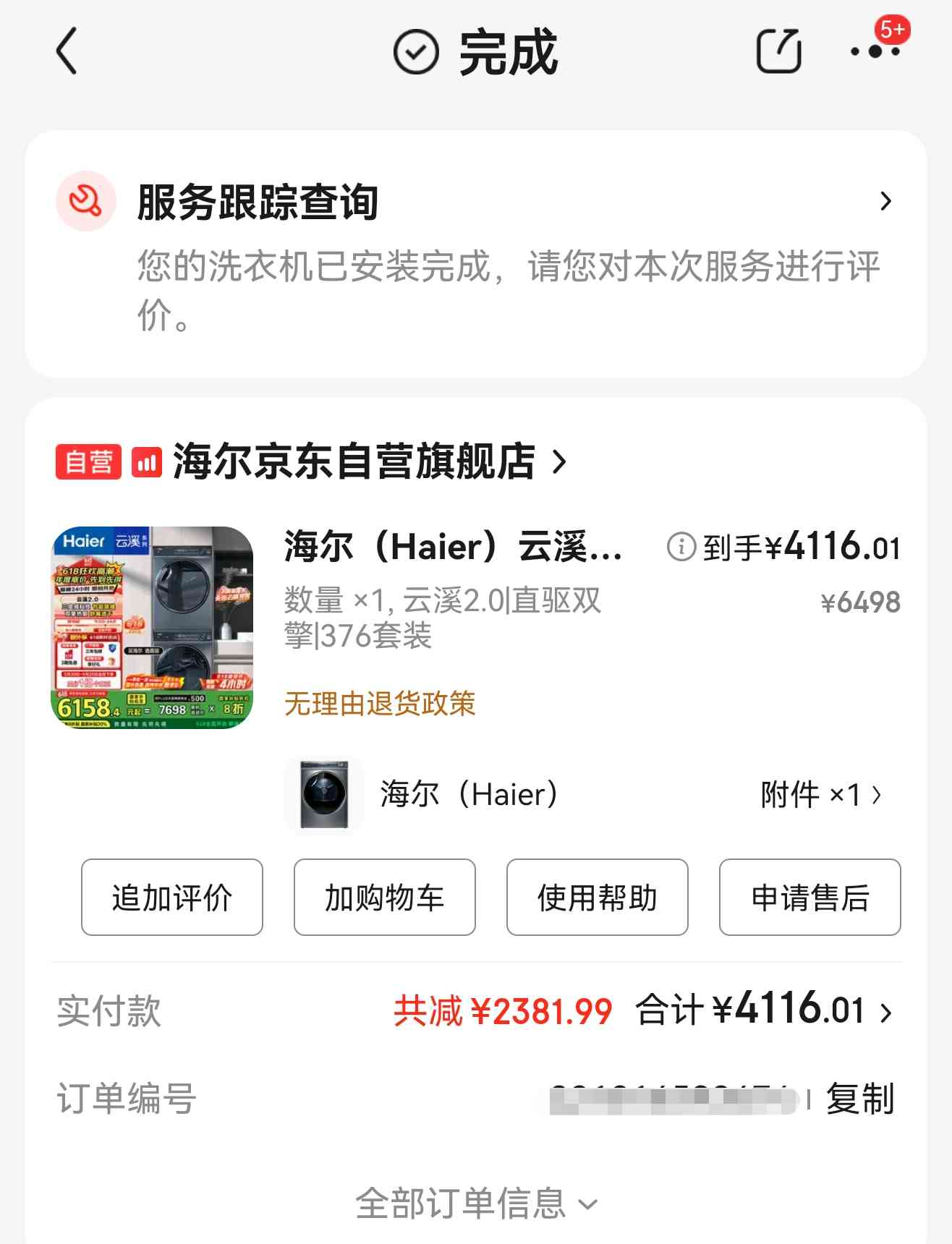View the 到手 price info icon
Screen dimensions: 952x1244
(x=681, y=547)
